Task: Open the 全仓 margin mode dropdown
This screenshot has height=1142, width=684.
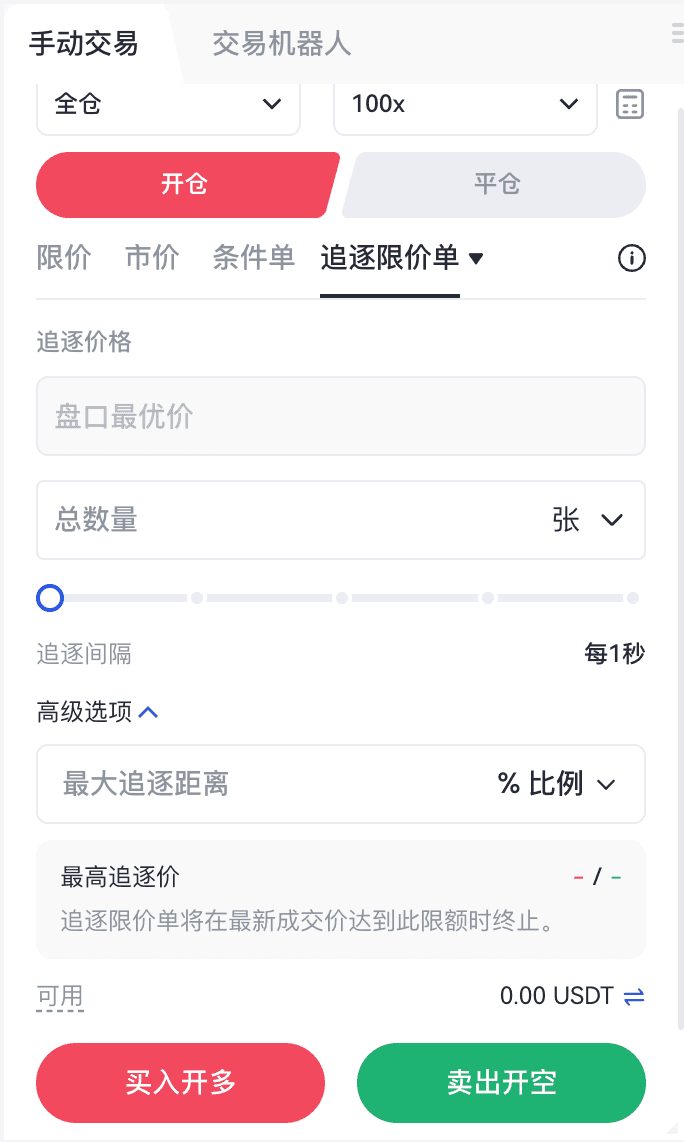Action: click(168, 104)
